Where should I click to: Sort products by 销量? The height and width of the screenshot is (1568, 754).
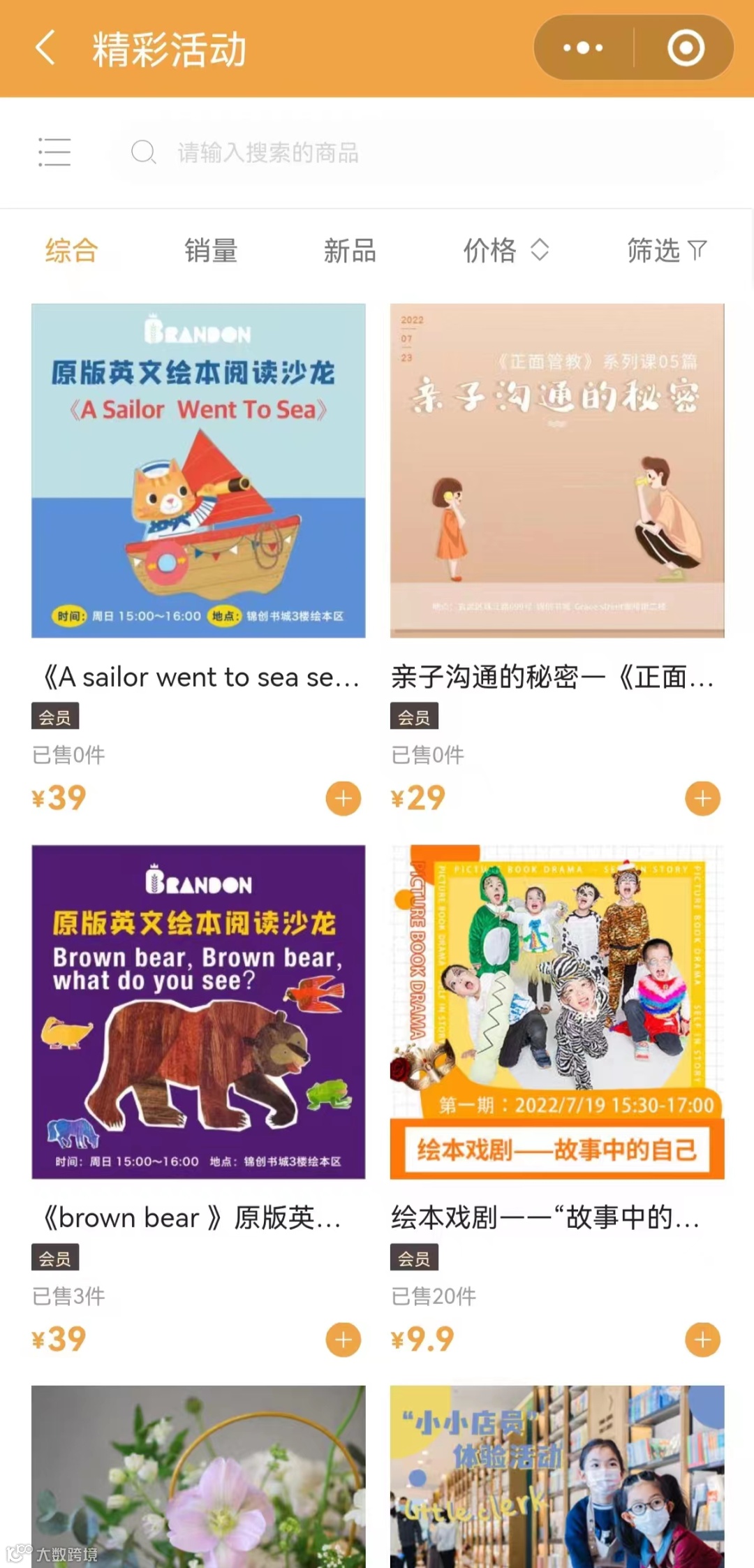click(211, 250)
